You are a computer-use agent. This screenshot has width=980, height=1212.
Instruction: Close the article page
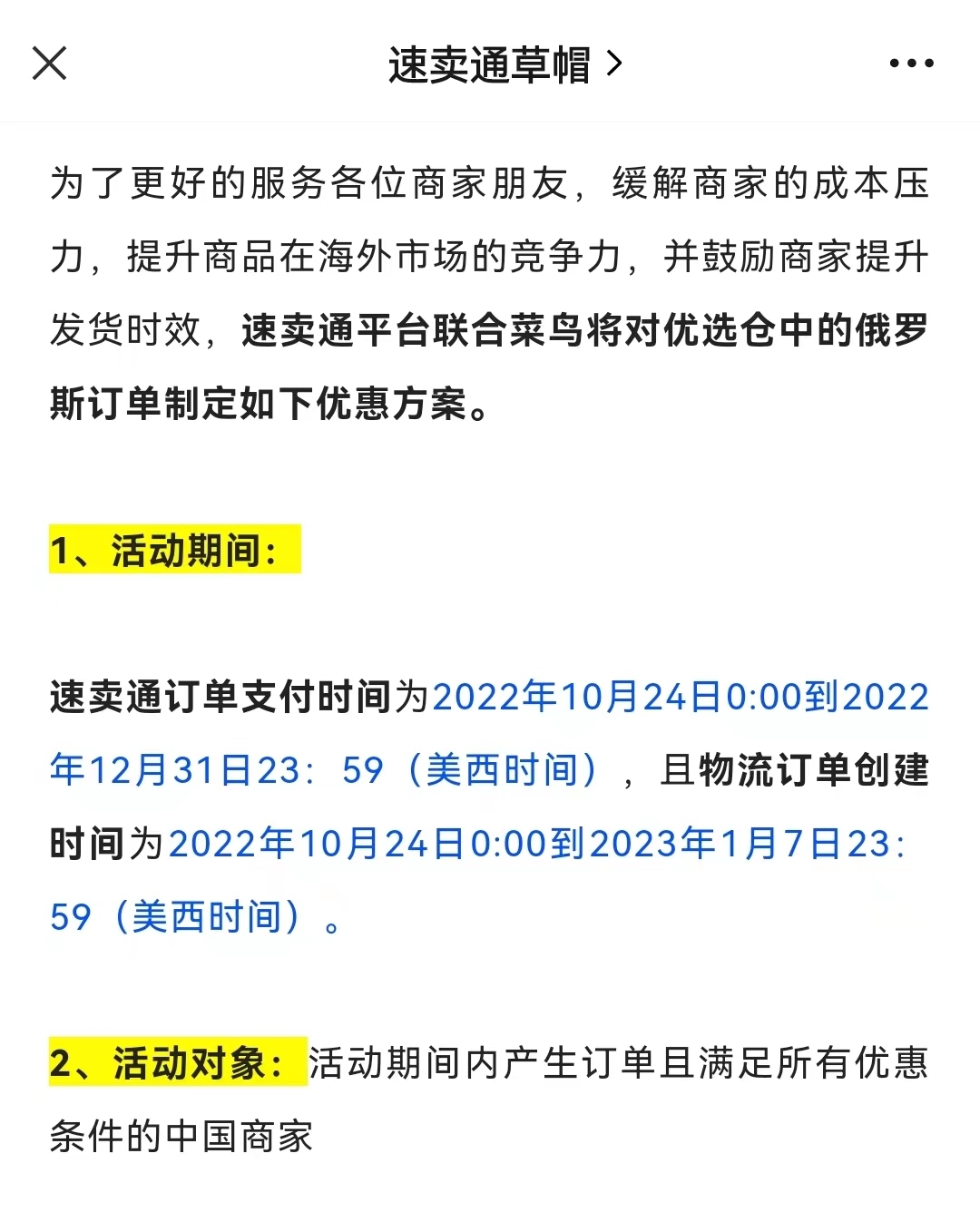pos(49,64)
